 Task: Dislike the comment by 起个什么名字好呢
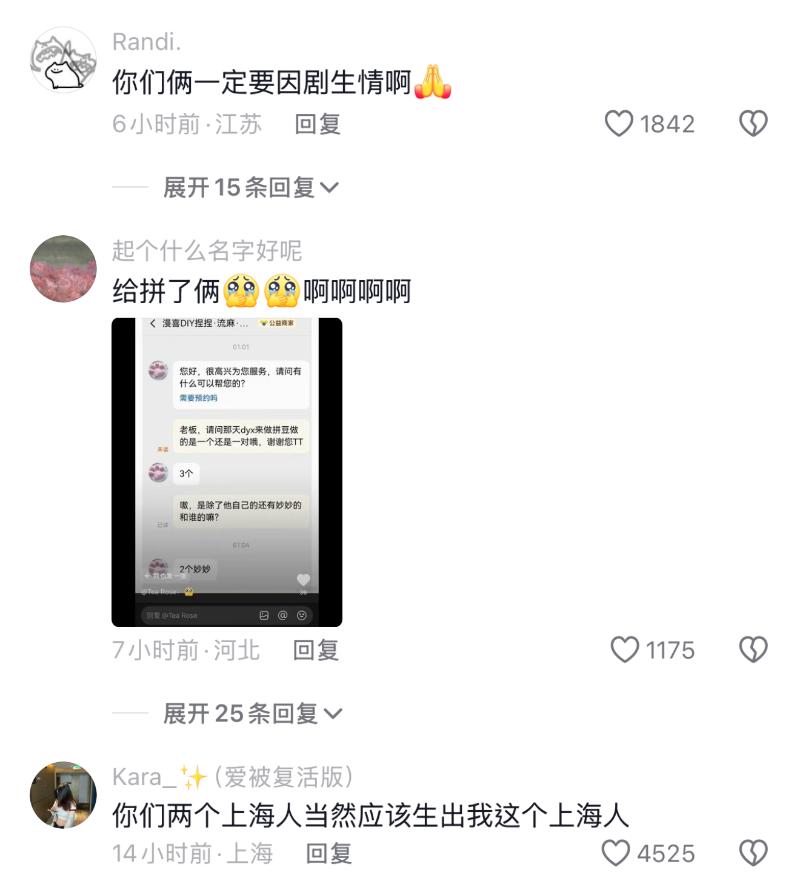click(752, 650)
